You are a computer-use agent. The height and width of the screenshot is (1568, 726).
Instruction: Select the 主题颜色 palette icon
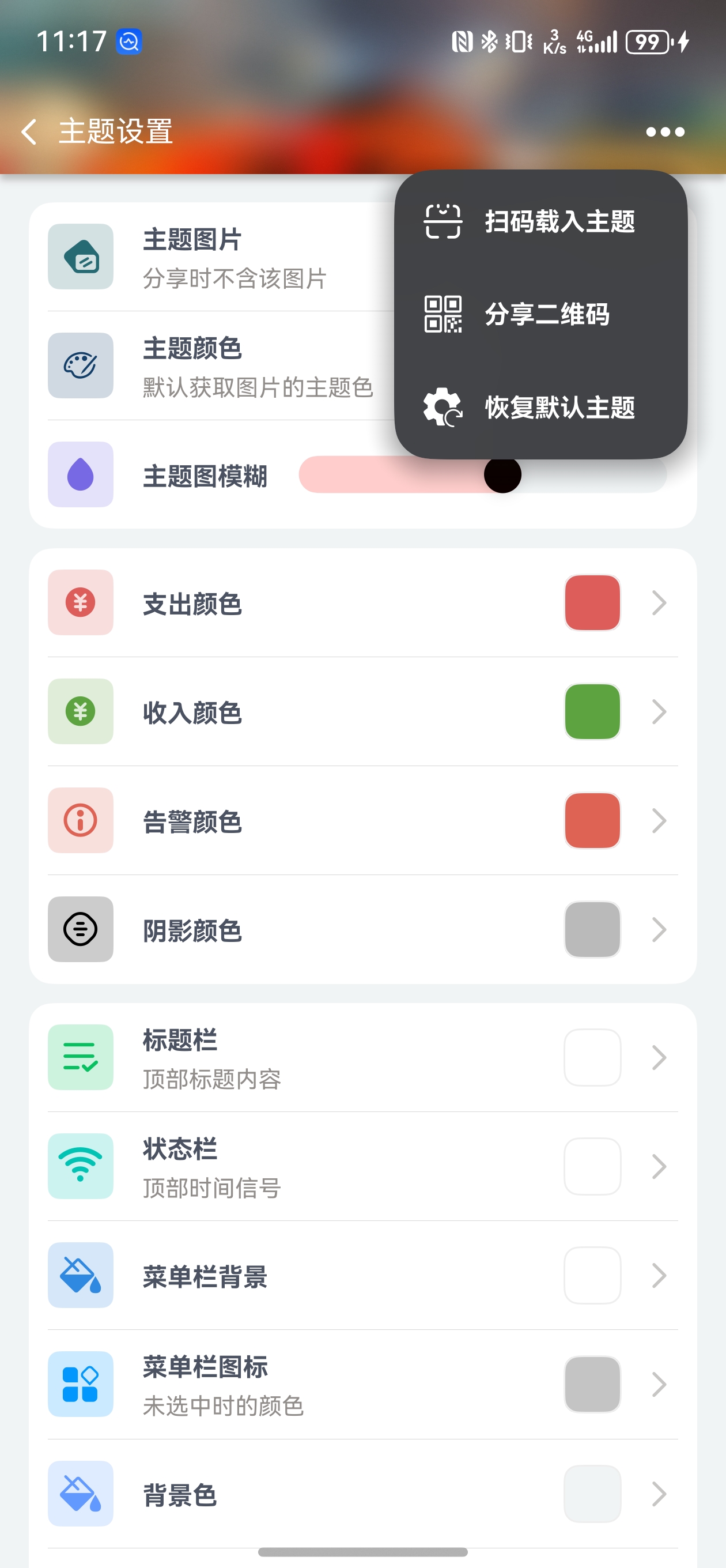[x=80, y=364]
